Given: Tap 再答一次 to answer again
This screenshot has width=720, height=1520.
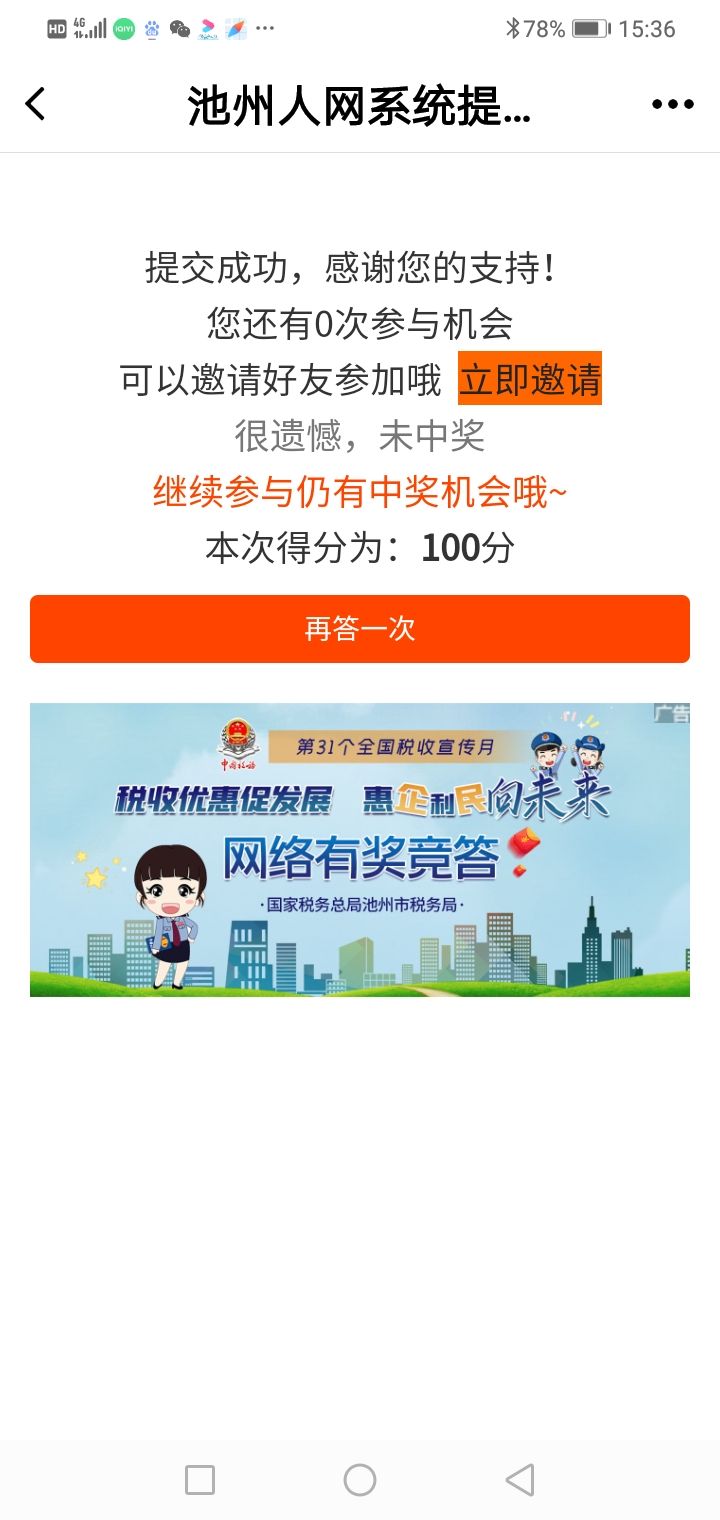Looking at the screenshot, I should 360,629.
